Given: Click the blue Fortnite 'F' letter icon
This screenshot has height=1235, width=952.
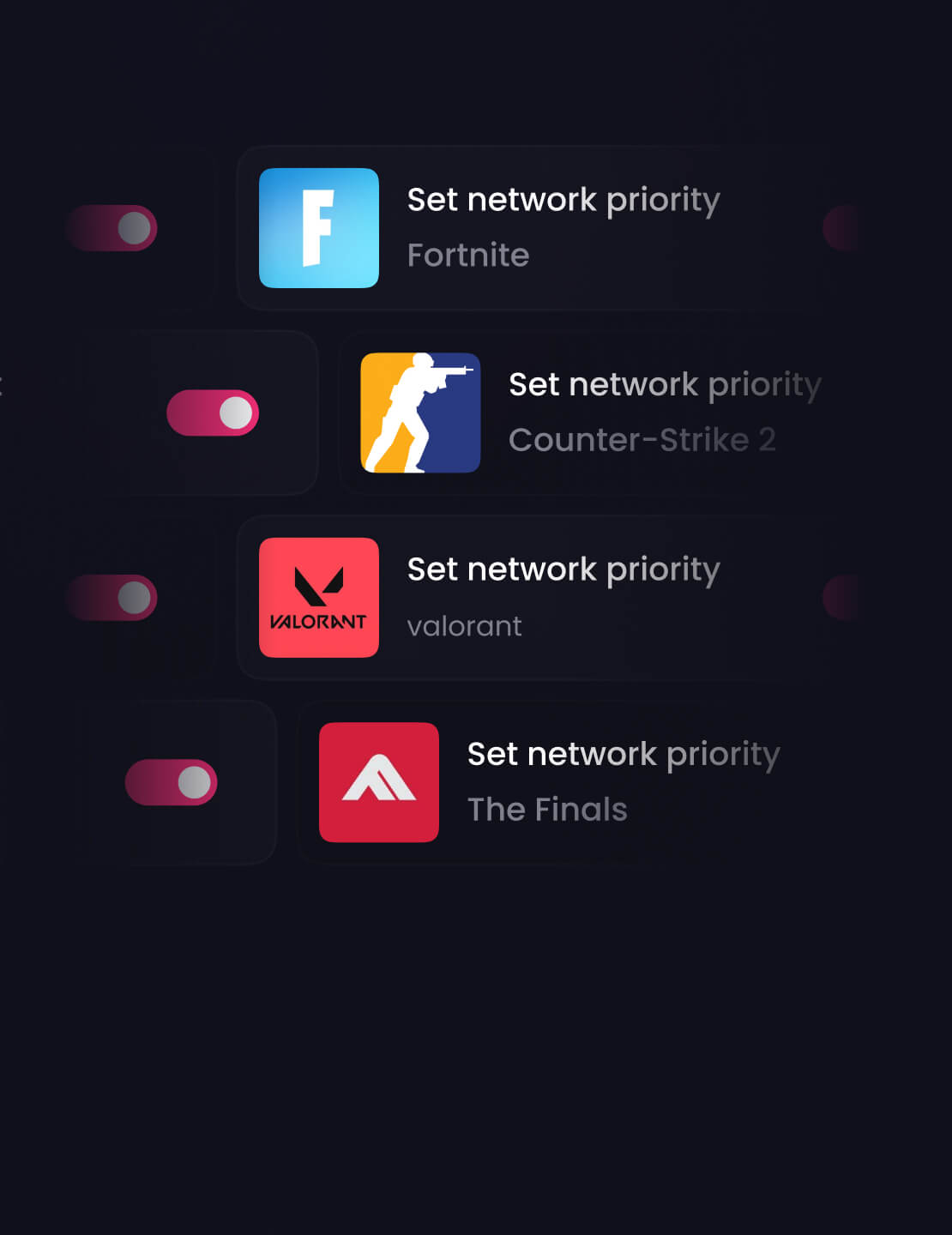Looking at the screenshot, I should click(x=318, y=228).
